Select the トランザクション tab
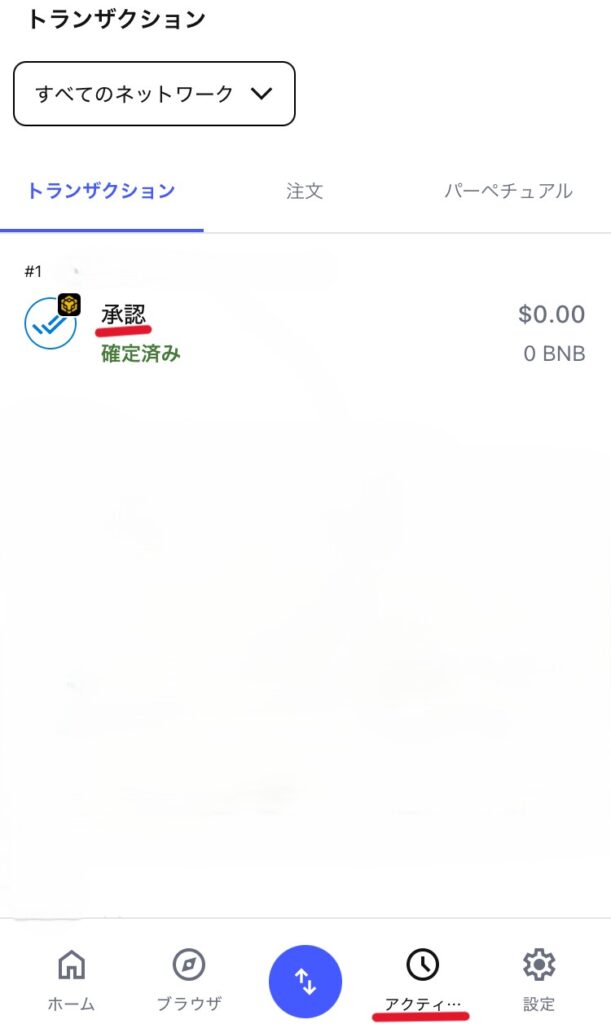The width and height of the screenshot is (611, 1024). point(101,191)
